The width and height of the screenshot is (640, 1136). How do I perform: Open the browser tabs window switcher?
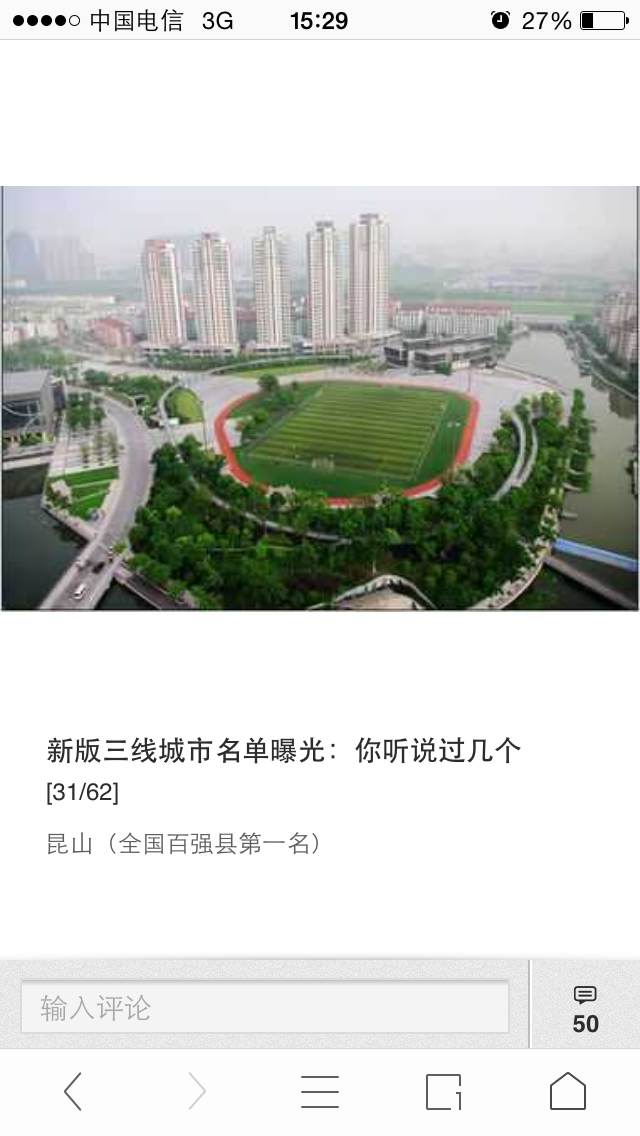pyautogui.click(x=443, y=1091)
